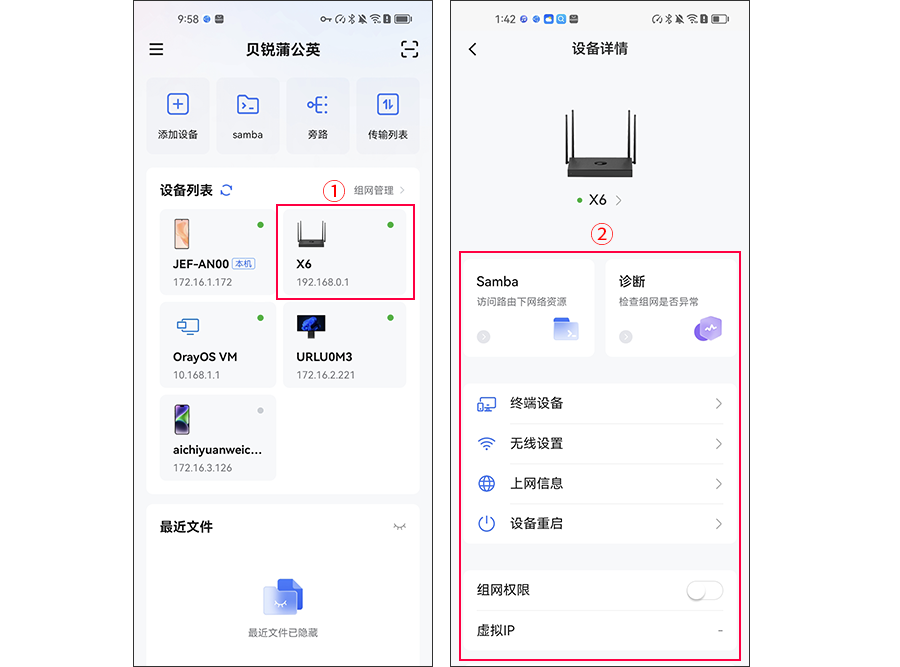The image size is (900, 667).
Task: Tap the 添加设备 add device button
Action: (x=178, y=115)
